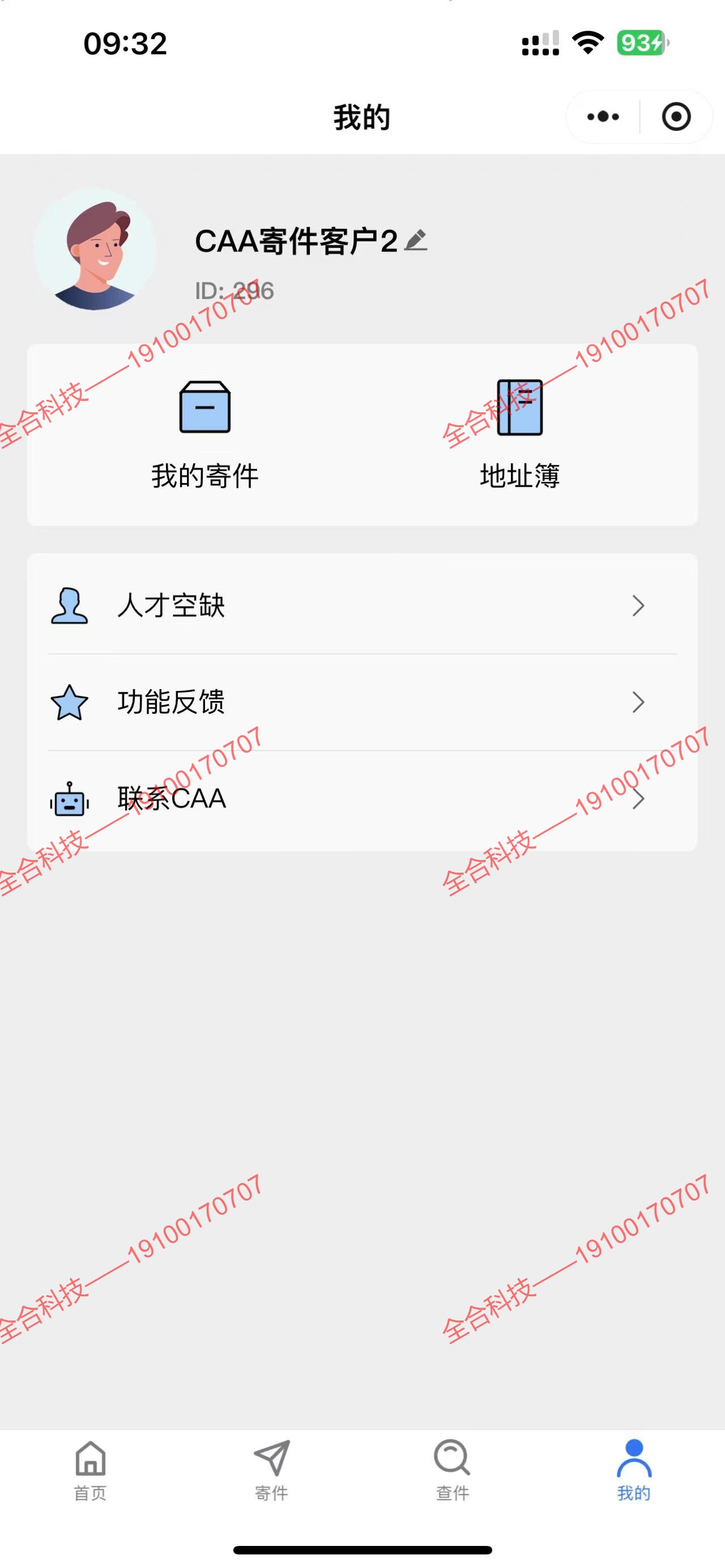Open the 人才空缺 row

click(x=361, y=605)
